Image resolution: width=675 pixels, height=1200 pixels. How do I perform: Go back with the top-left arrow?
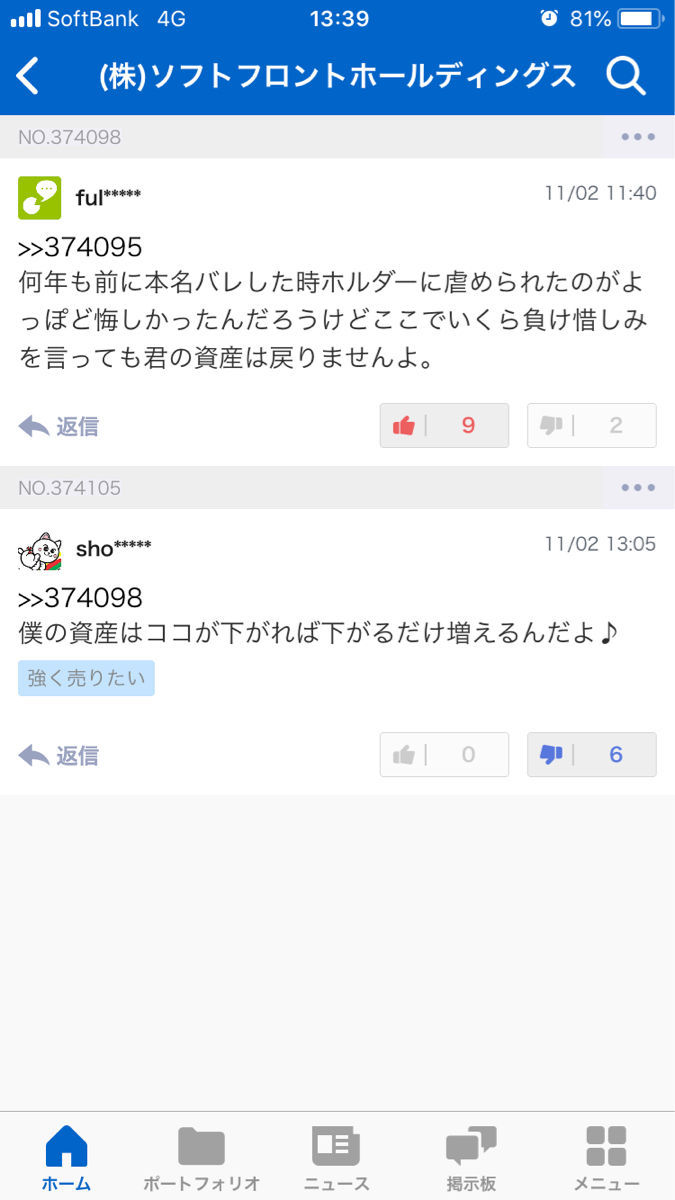click(29, 76)
